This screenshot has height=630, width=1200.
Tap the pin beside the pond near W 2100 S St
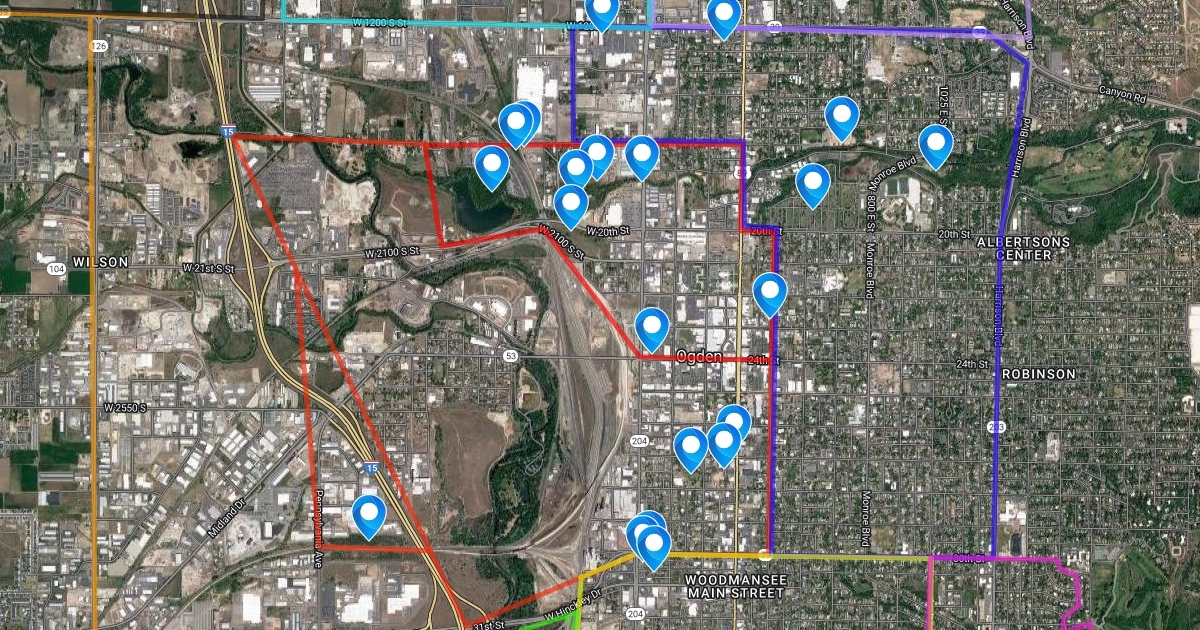[492, 164]
